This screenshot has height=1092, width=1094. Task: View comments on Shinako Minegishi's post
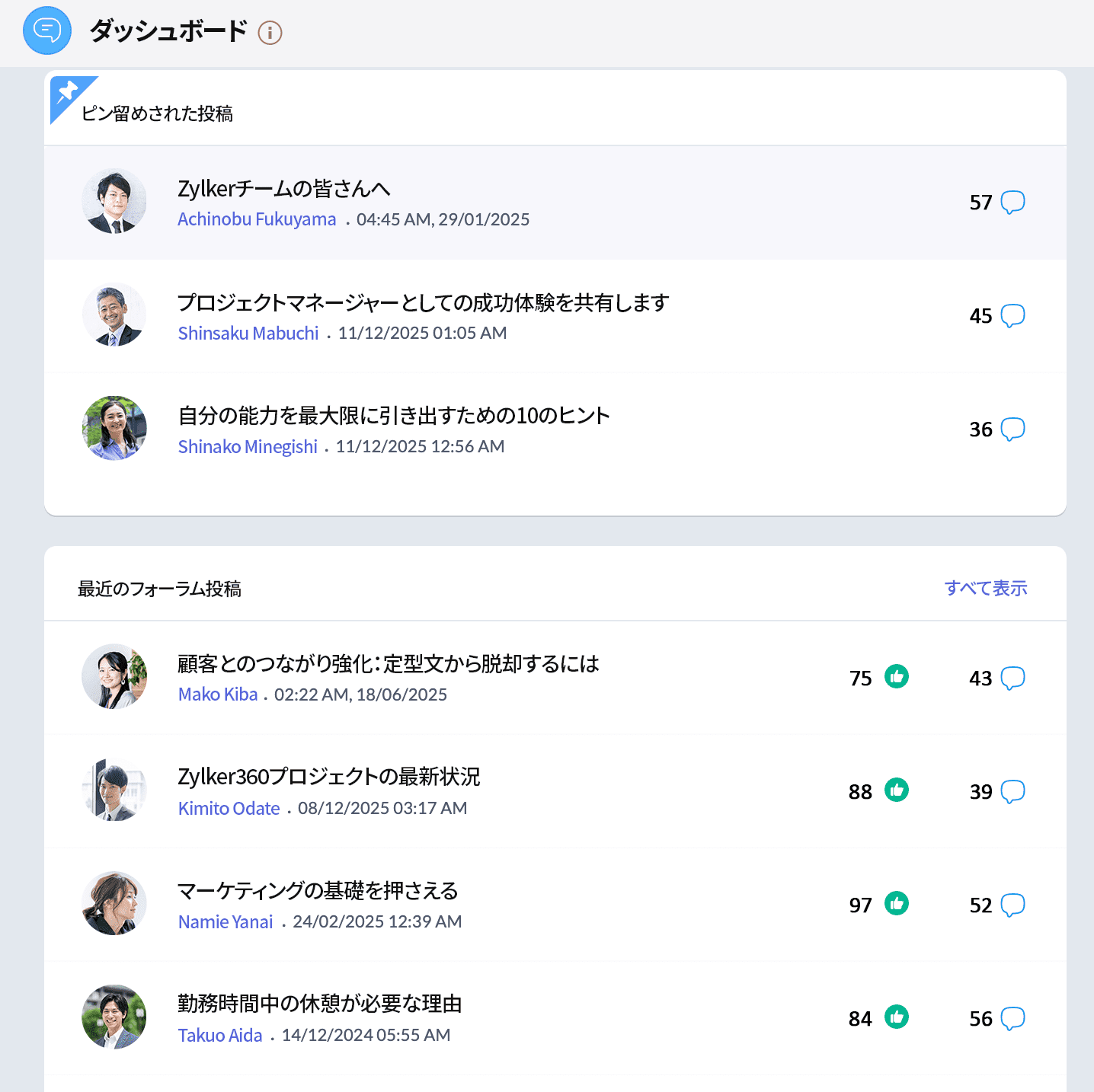pos(1012,429)
